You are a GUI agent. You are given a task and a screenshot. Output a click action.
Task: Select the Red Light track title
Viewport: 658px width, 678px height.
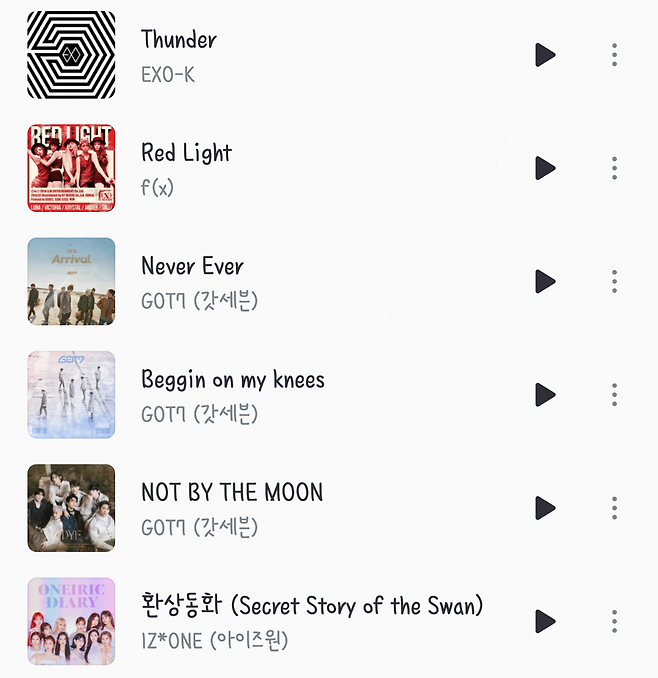click(187, 153)
